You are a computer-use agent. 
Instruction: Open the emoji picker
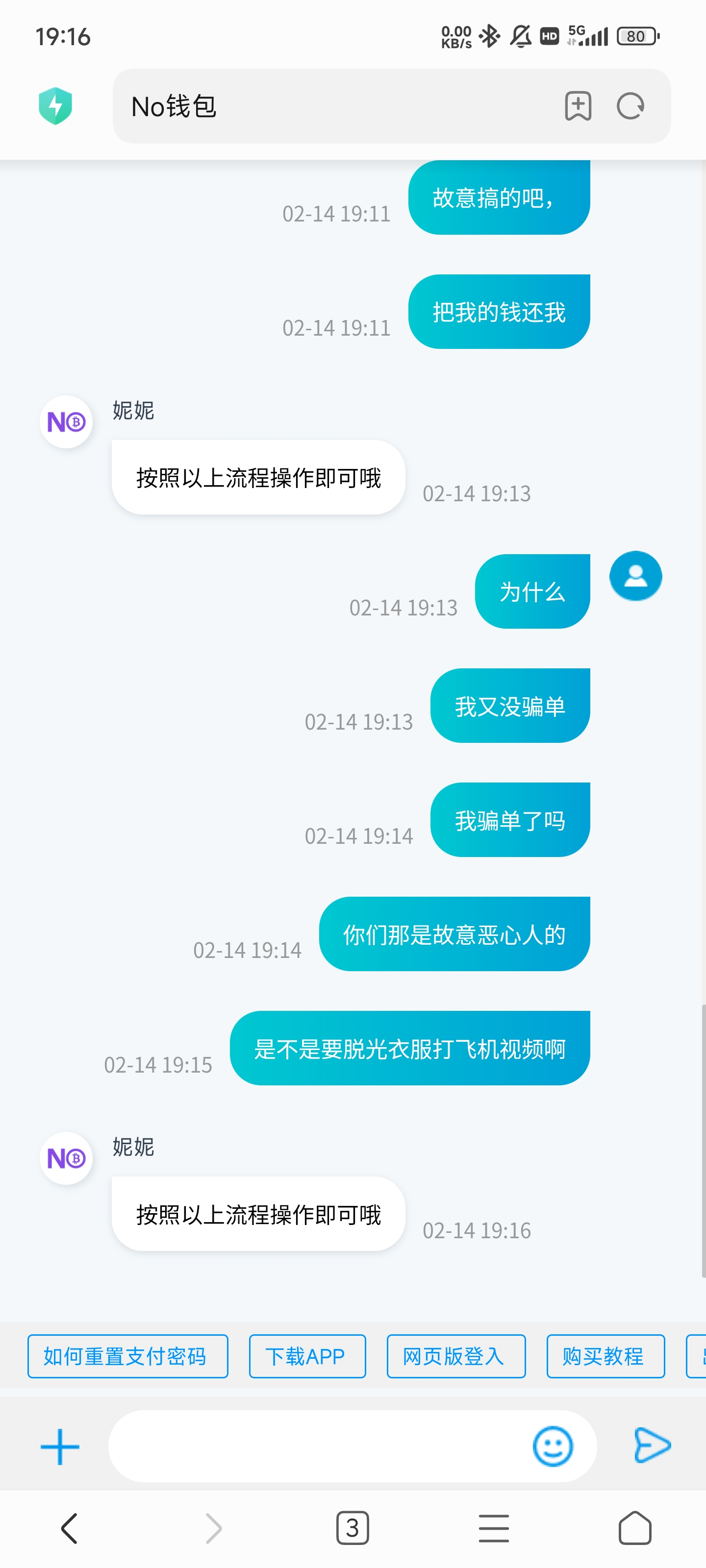[x=553, y=1446]
